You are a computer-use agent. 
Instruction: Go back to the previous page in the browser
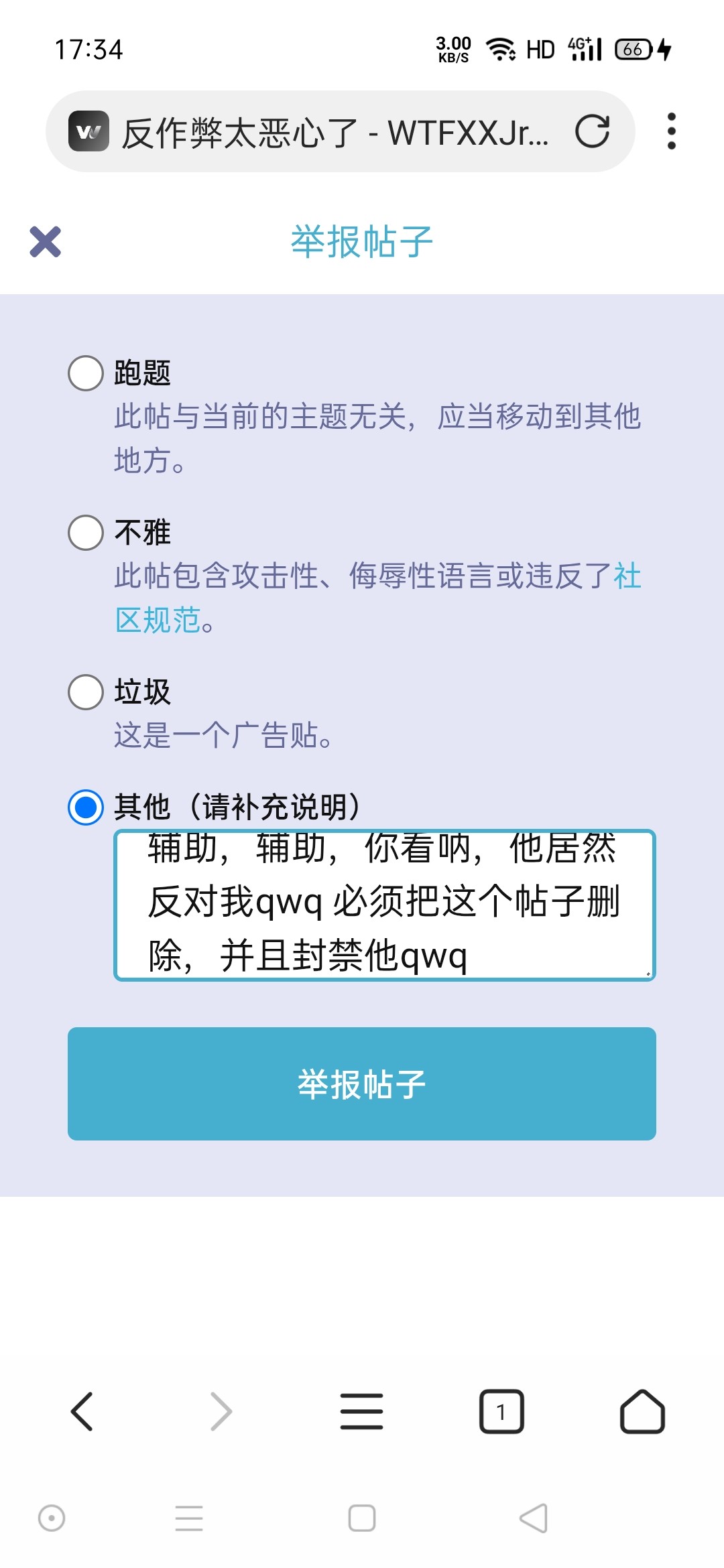(x=82, y=1411)
